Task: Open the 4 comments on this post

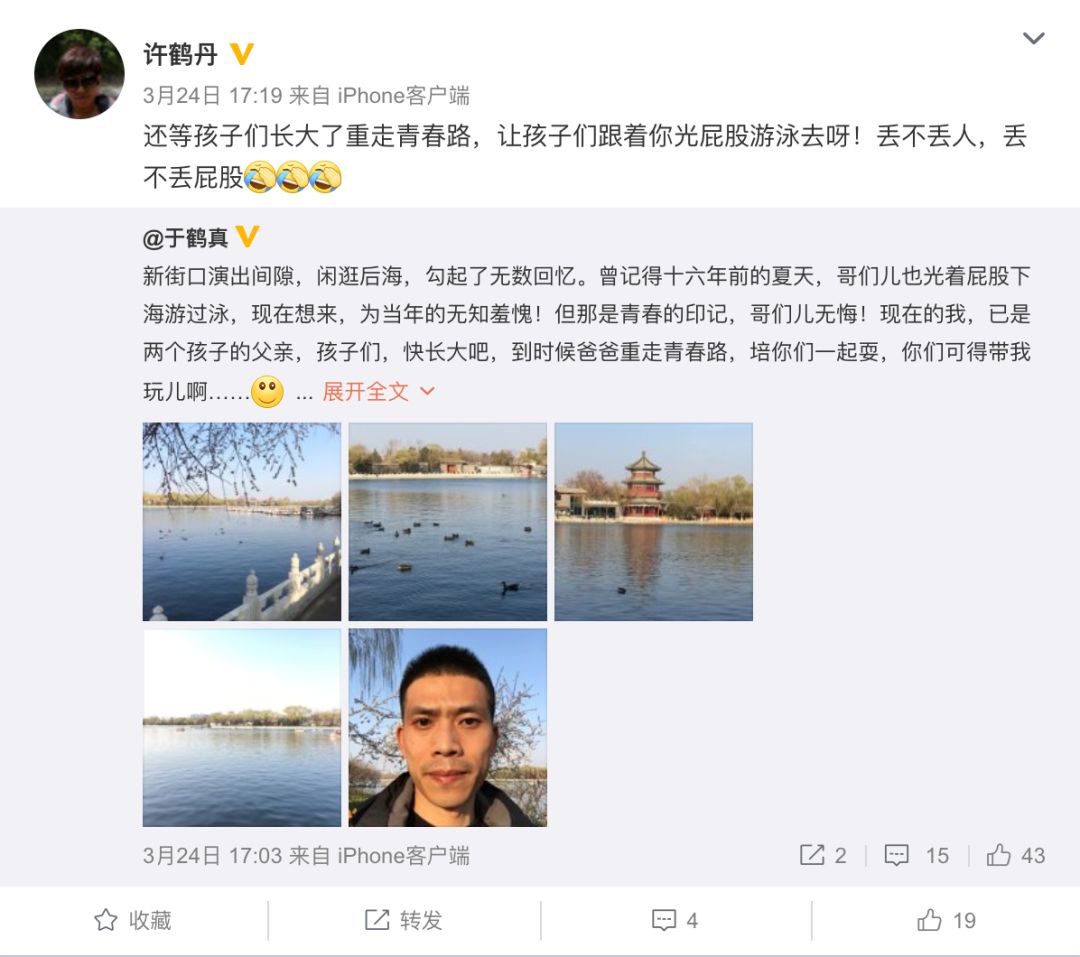Action: click(x=675, y=920)
